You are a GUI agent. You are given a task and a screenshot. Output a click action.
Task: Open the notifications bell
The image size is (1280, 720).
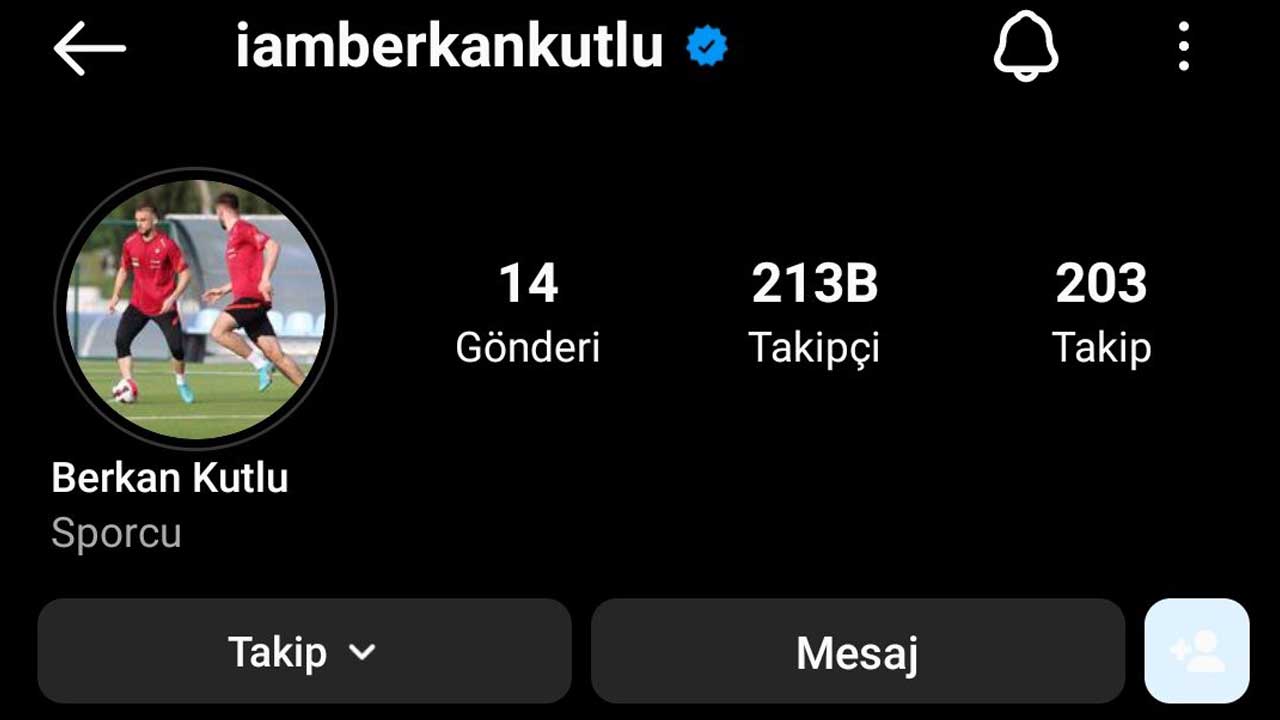tap(1025, 48)
